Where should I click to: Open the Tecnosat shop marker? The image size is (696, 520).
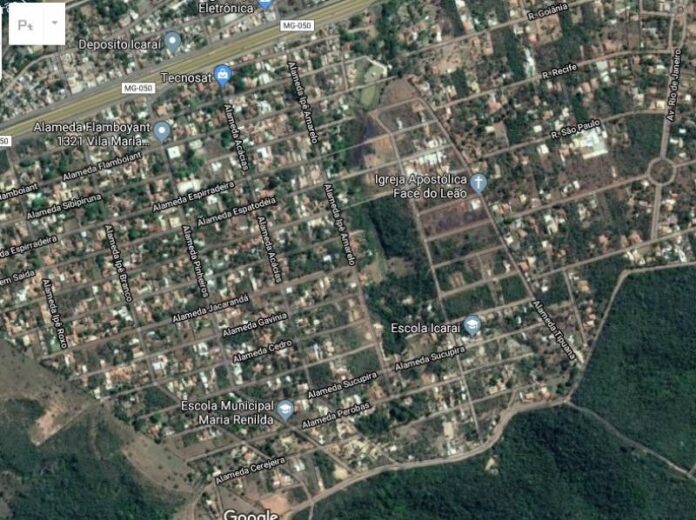tap(223, 74)
